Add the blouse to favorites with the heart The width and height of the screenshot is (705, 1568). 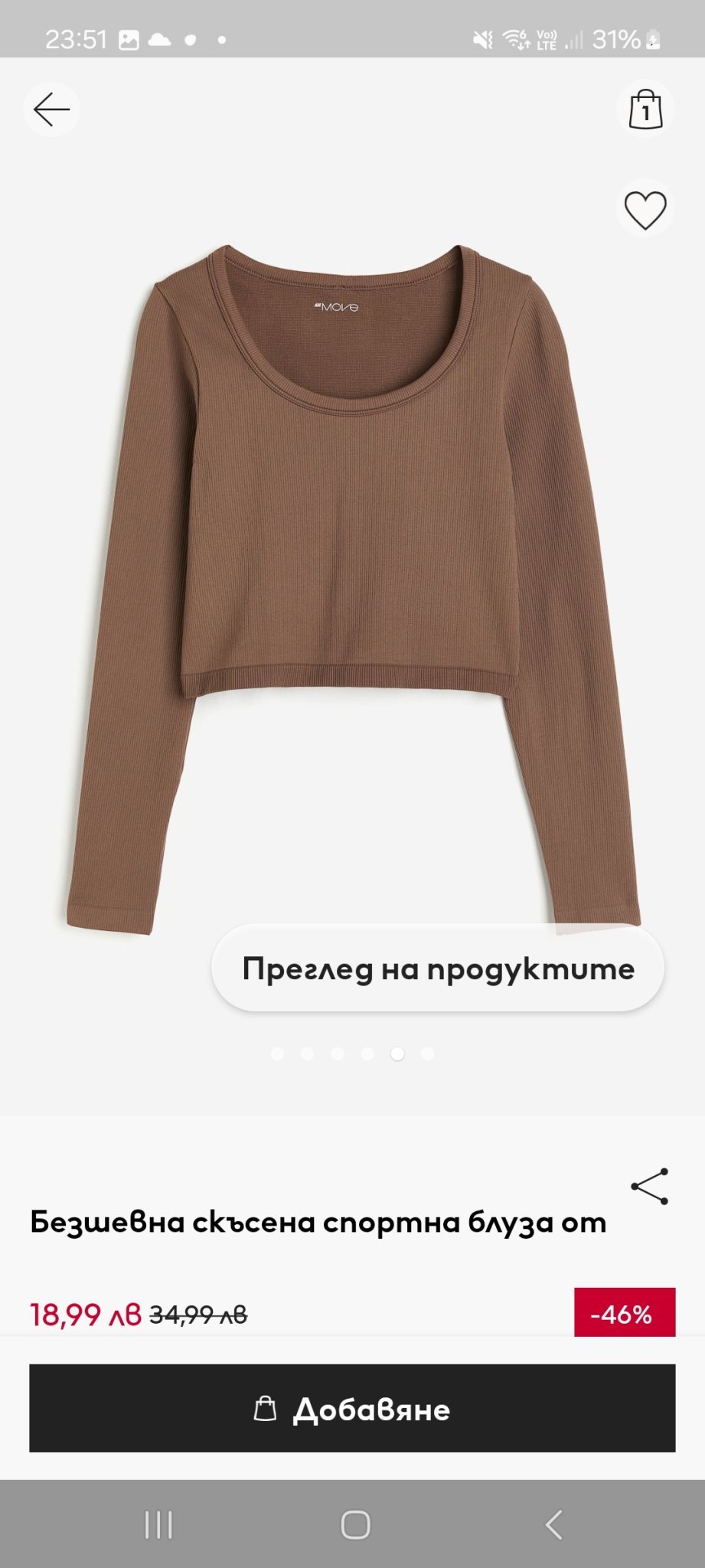(645, 210)
